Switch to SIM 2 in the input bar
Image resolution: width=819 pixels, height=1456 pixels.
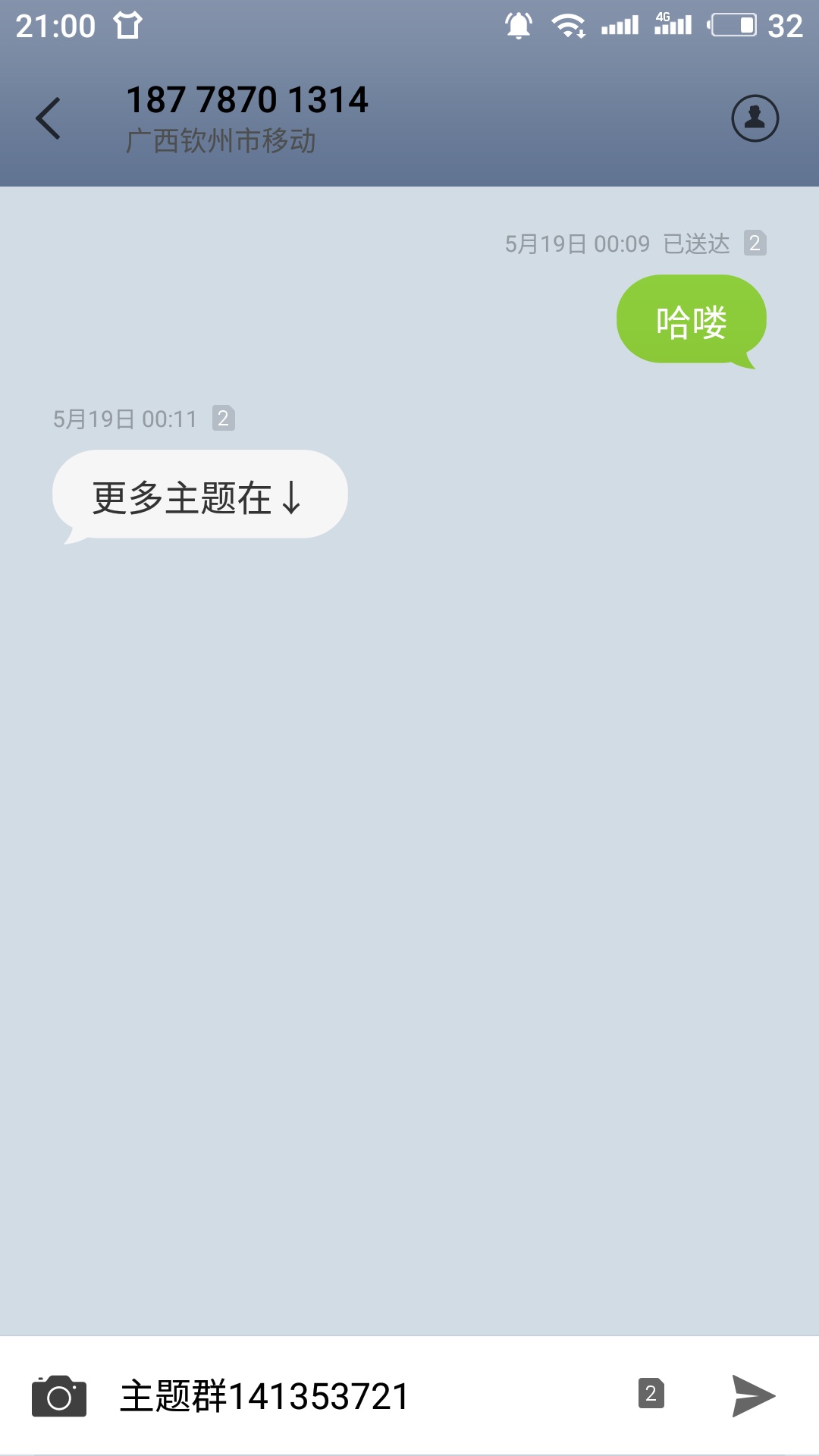click(x=651, y=1393)
